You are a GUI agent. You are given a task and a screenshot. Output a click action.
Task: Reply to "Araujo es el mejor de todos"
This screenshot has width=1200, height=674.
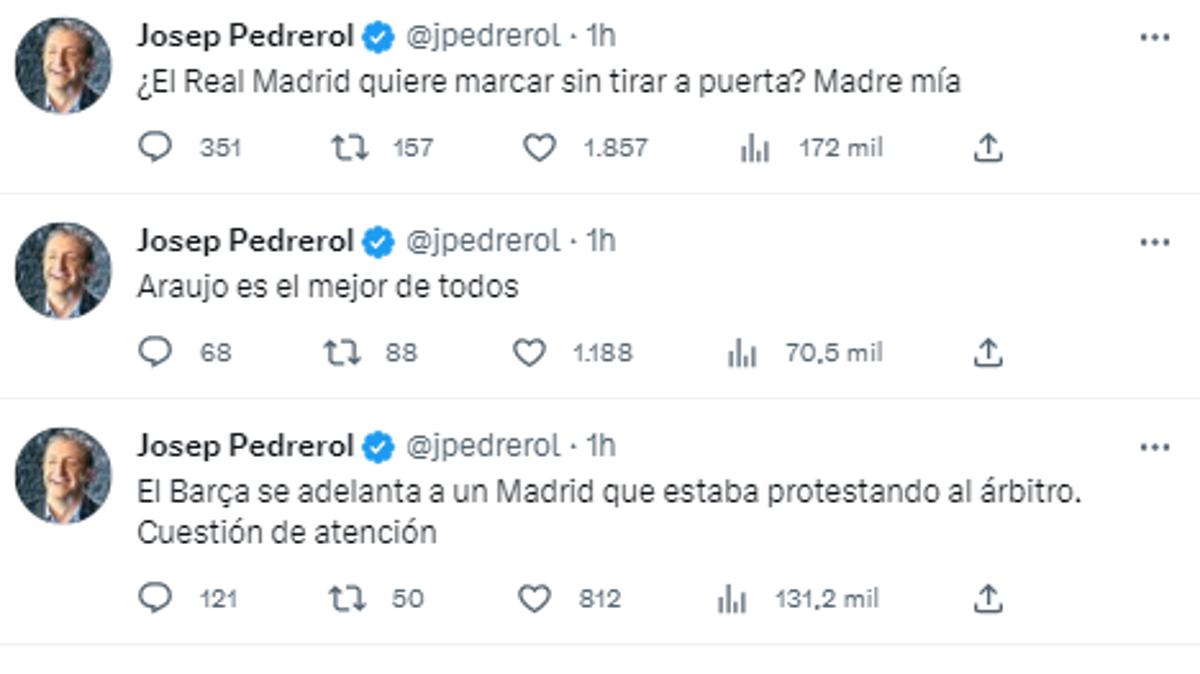pyautogui.click(x=155, y=353)
